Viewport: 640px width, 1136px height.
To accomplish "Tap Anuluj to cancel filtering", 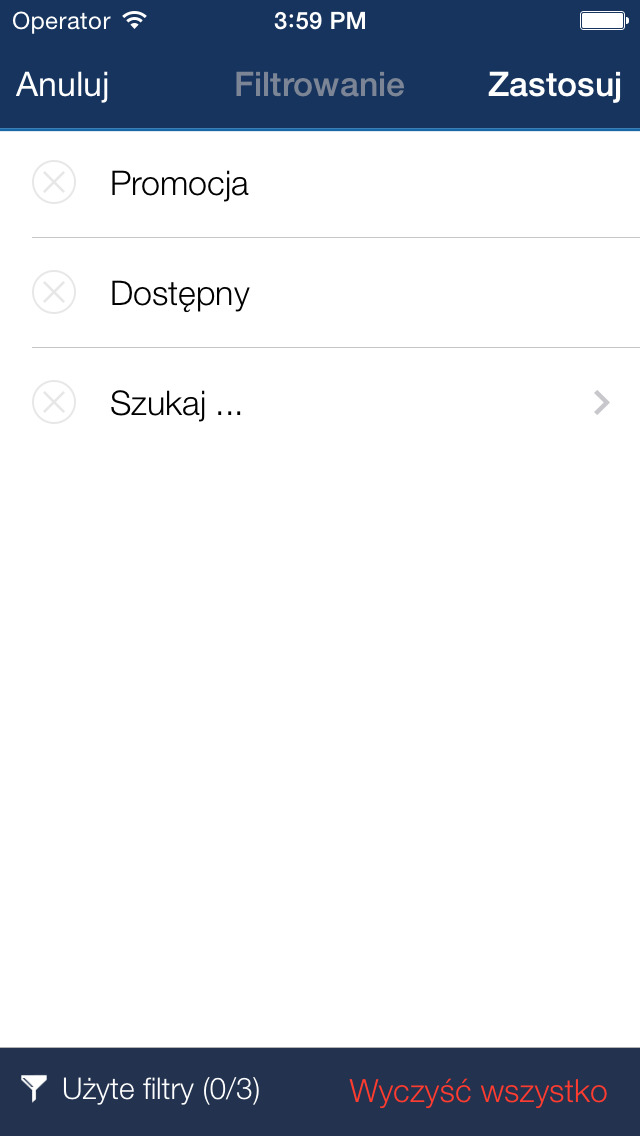I will 62,85.
